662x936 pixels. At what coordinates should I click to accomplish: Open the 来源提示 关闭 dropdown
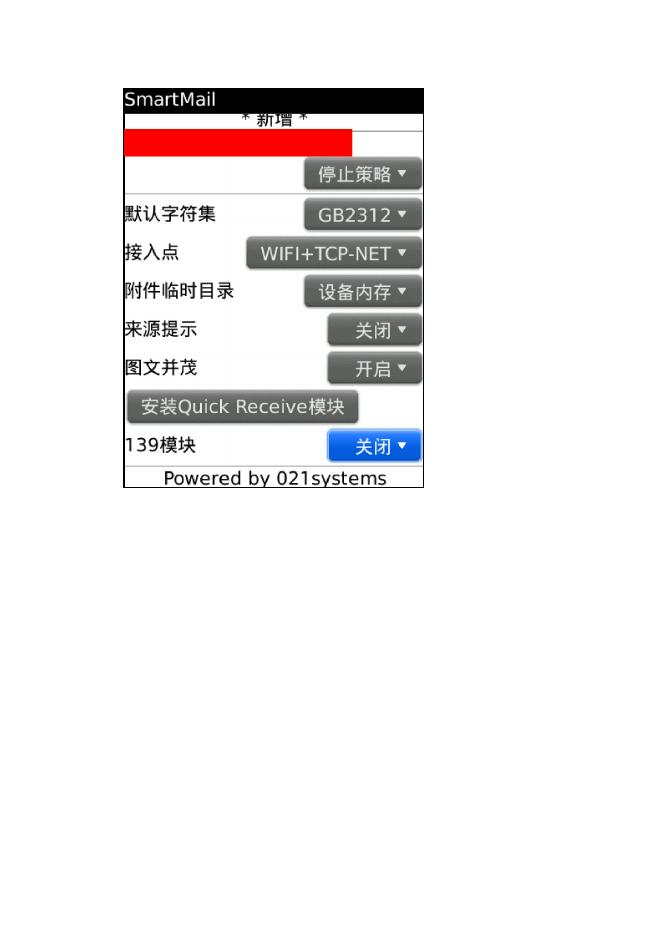coord(374,330)
